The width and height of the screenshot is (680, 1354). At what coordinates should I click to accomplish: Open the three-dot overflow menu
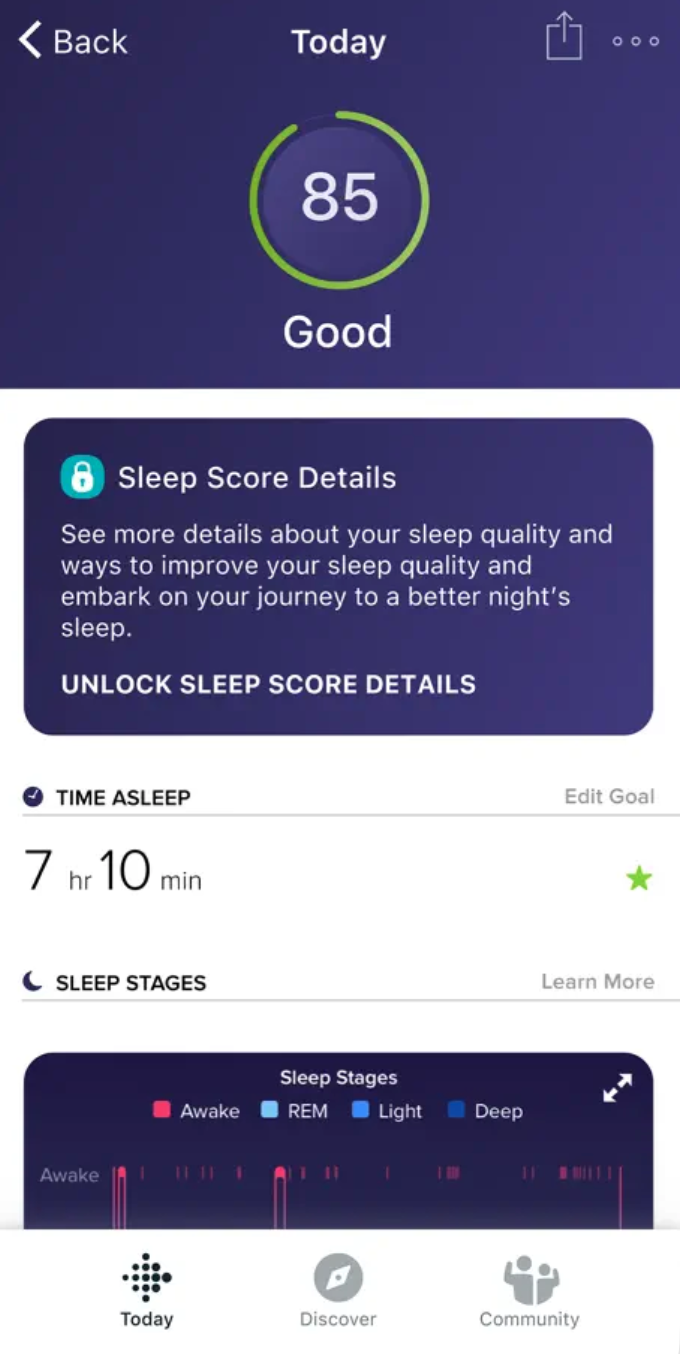(636, 42)
